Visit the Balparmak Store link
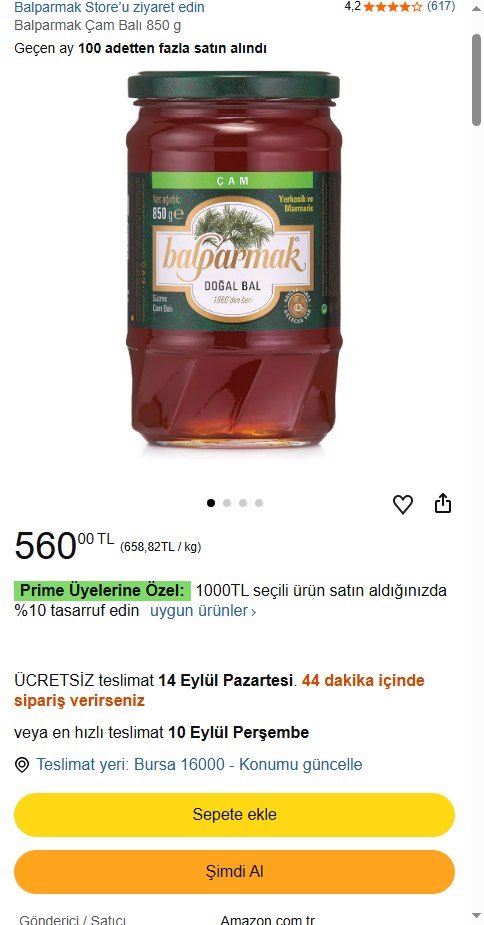Viewport: 484px width, 925px height. coord(109,7)
